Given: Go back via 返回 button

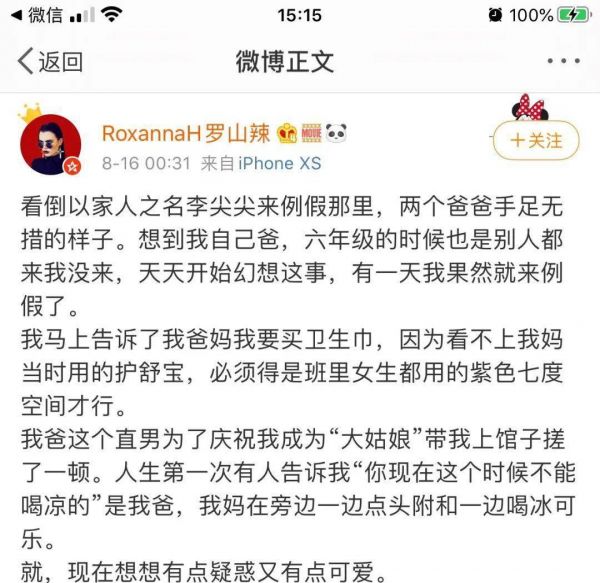Looking at the screenshot, I should tap(50, 62).
